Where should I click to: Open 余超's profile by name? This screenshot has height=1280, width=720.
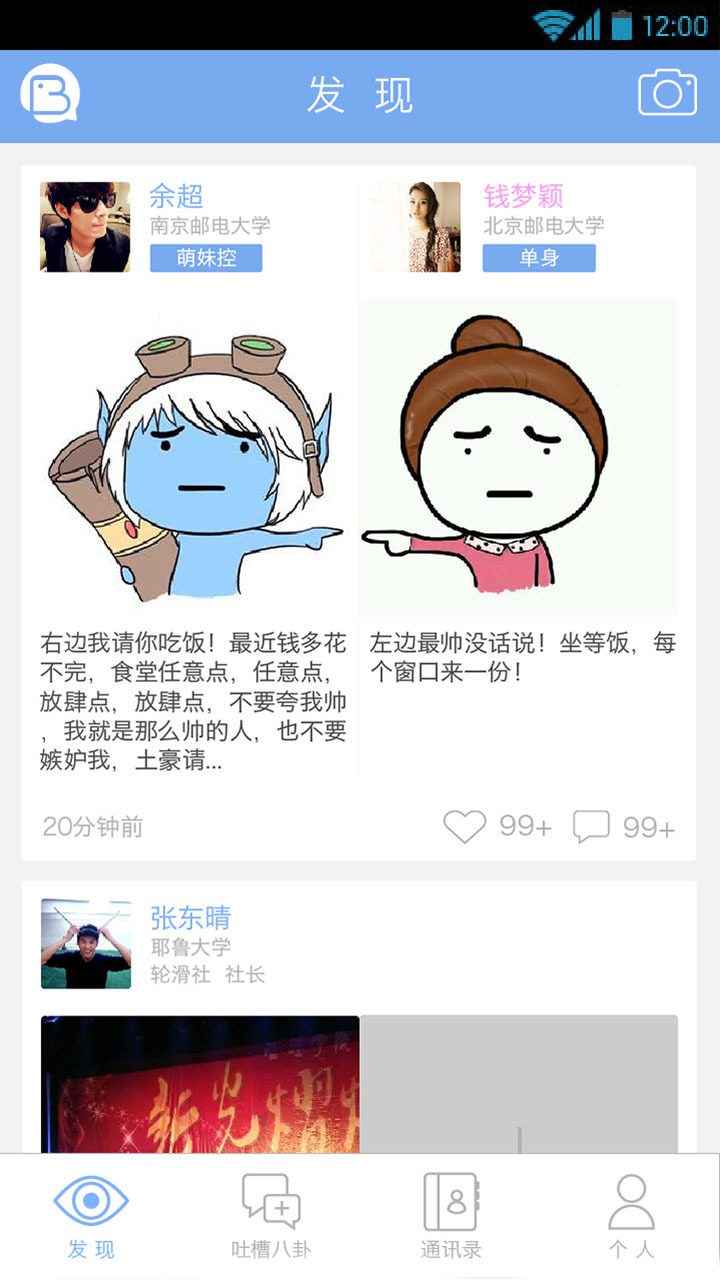[x=176, y=195]
